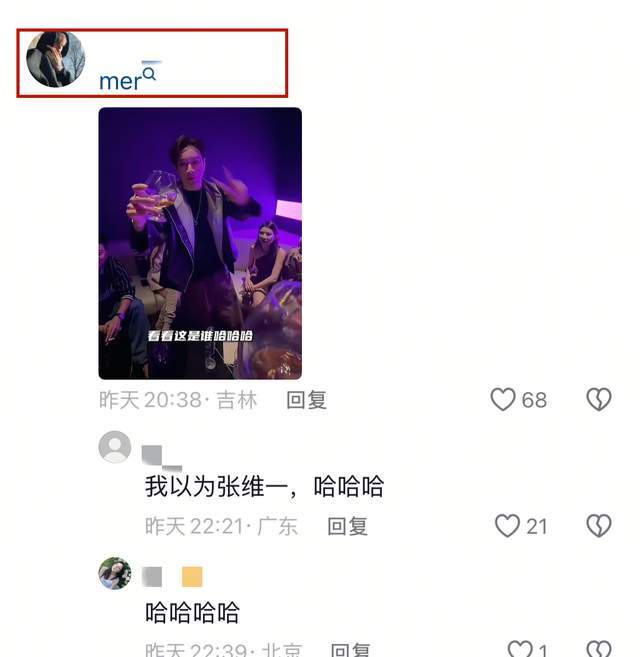Reply to the 我以为张维一 comment
640x657 pixels.
click(348, 525)
